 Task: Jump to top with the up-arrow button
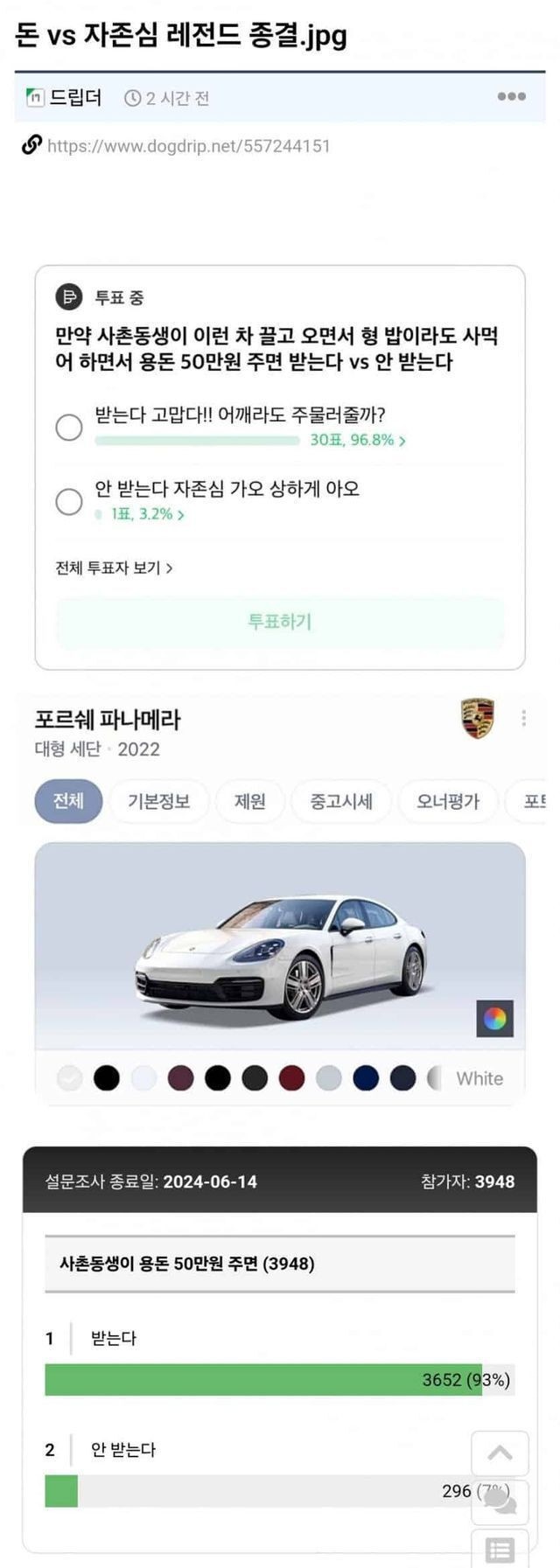[x=500, y=1453]
